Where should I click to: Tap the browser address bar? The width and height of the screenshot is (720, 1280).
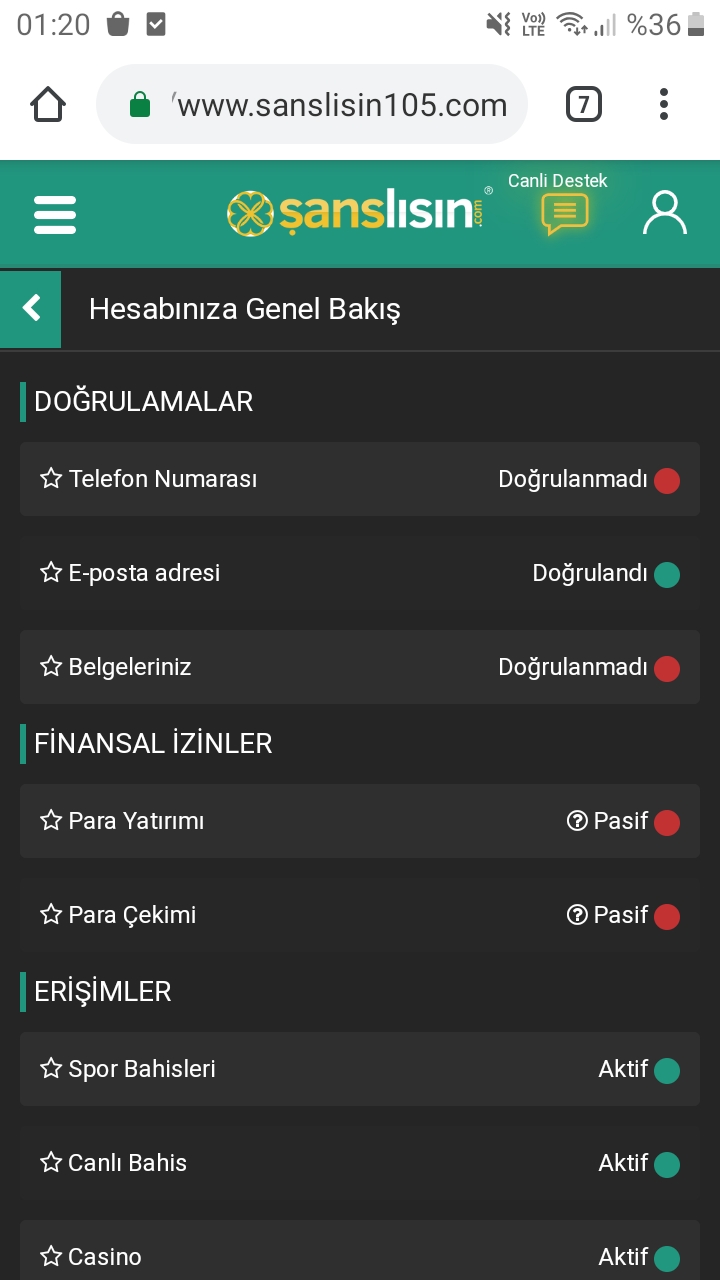(312, 104)
